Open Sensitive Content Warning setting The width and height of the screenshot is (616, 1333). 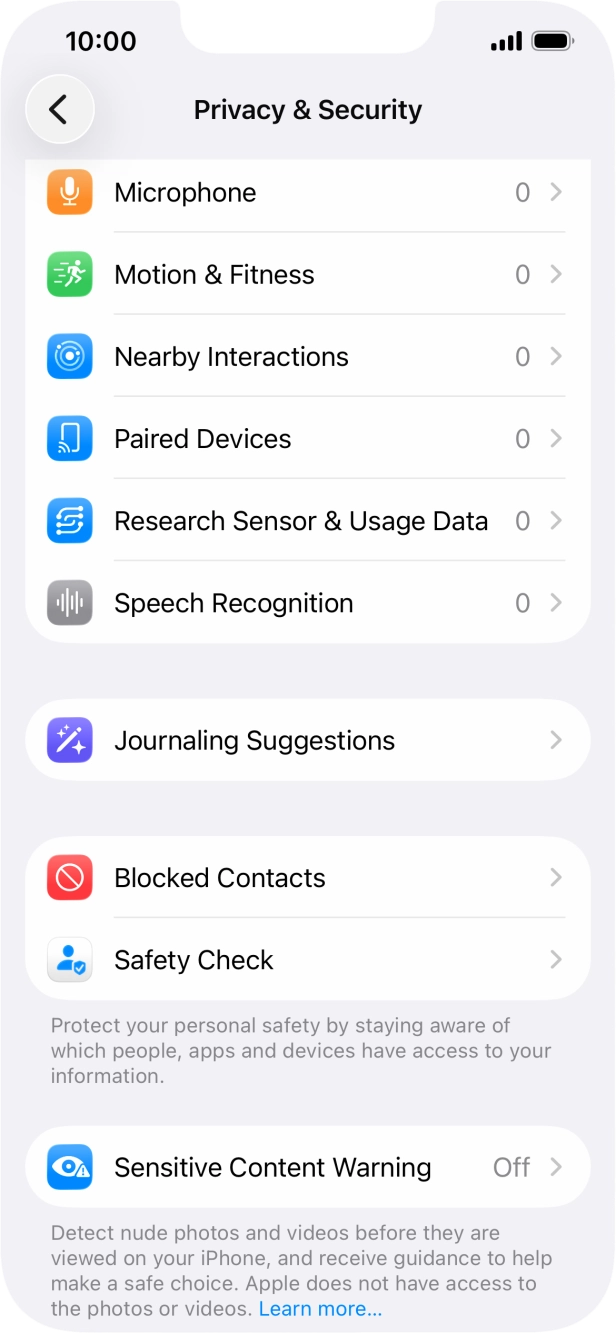click(x=307, y=1168)
